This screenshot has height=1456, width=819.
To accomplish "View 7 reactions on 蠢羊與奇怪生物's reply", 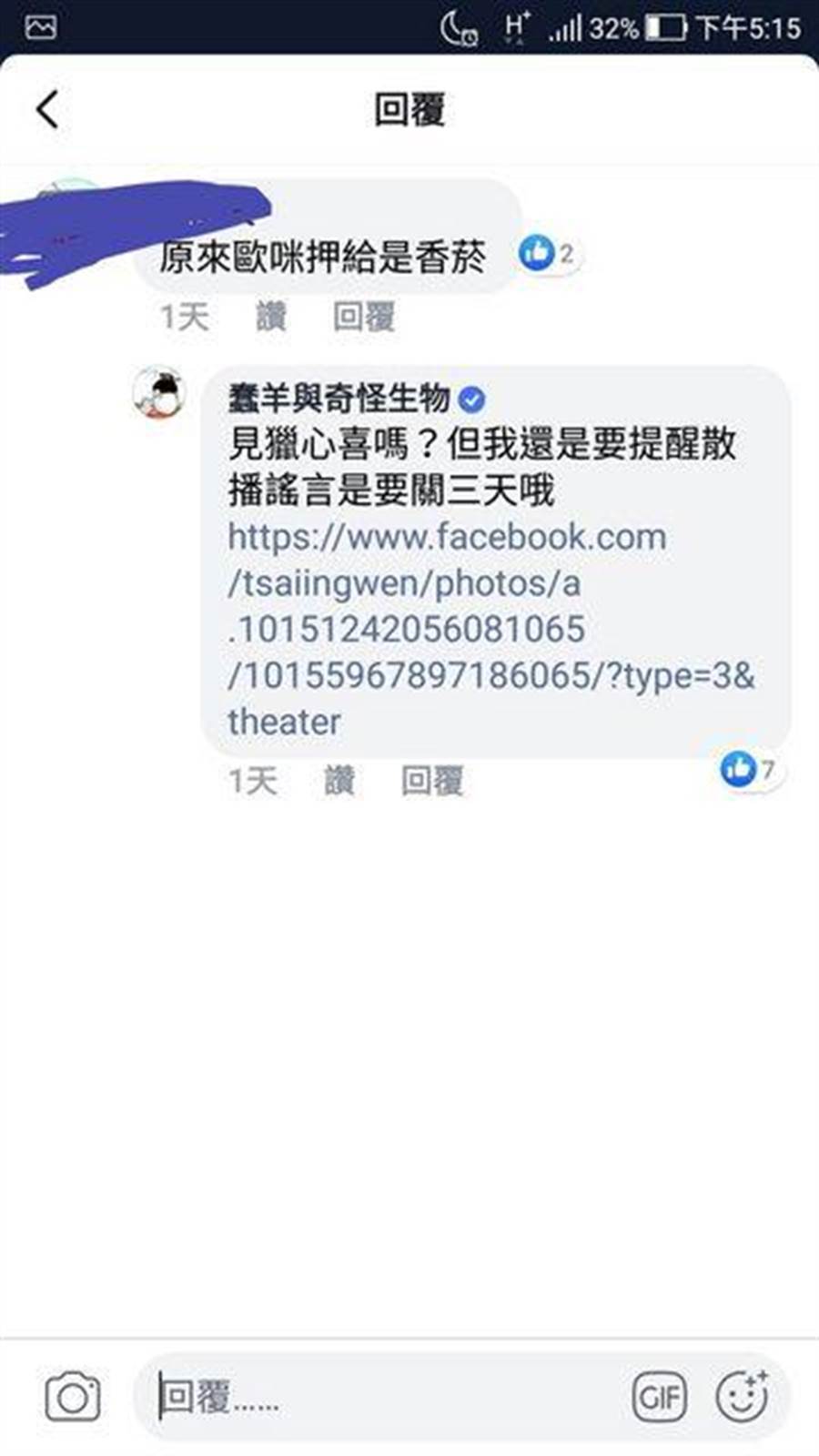I will pyautogui.click(x=750, y=770).
